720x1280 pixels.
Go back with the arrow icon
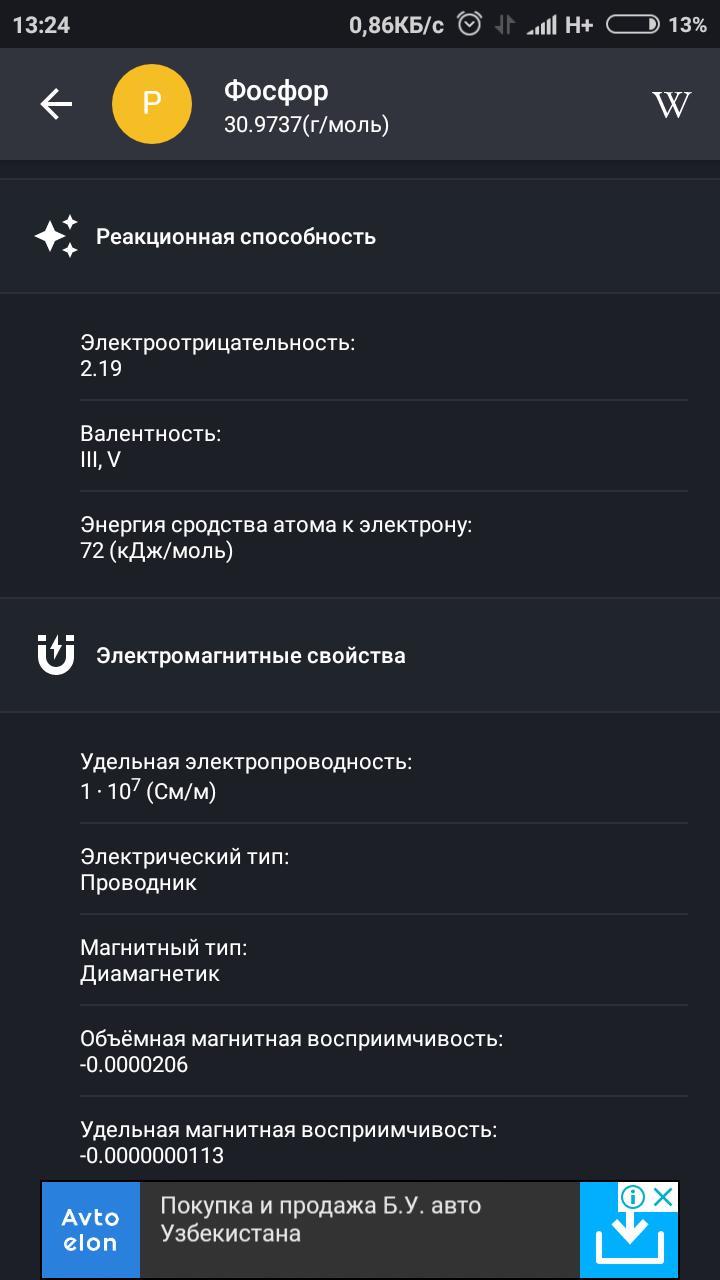pyautogui.click(x=56, y=104)
